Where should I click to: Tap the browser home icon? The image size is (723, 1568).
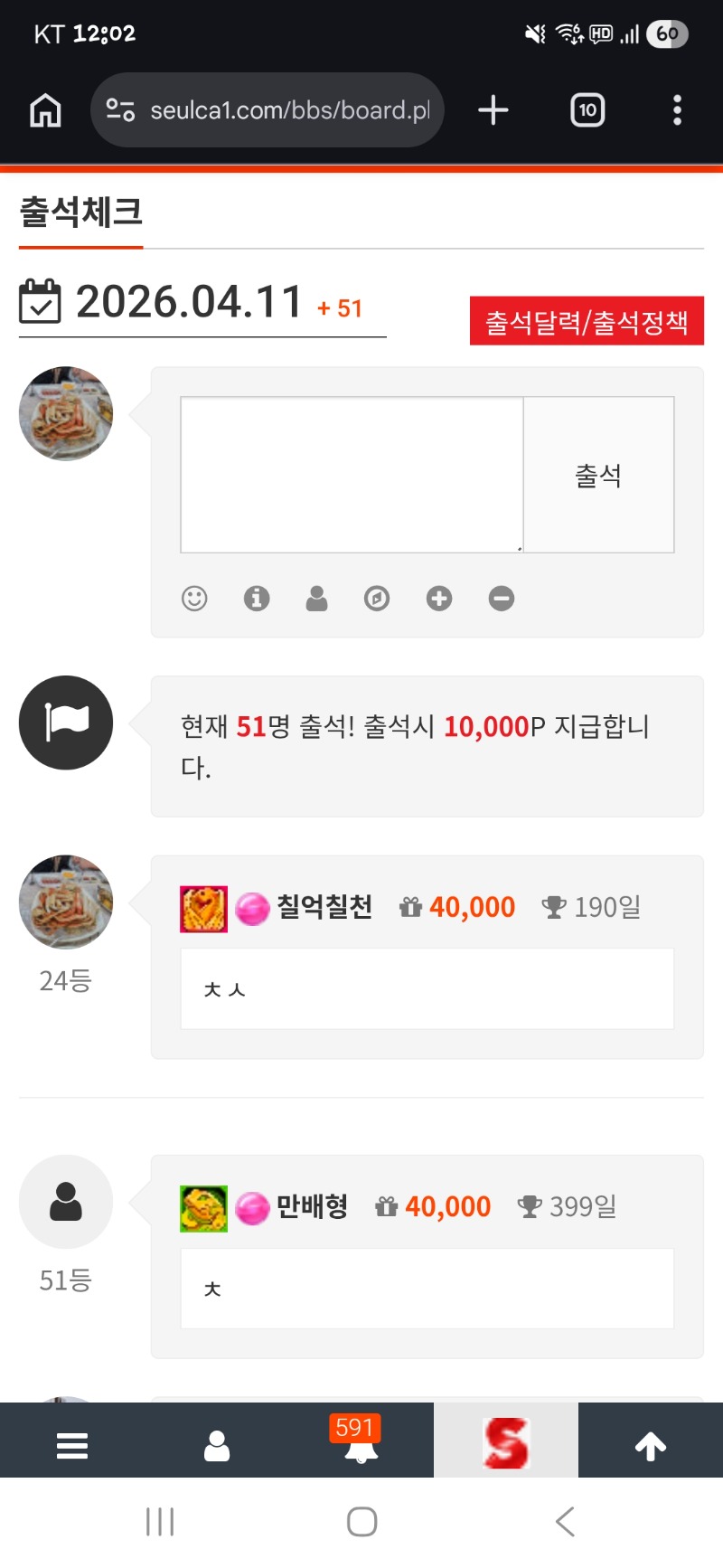45,110
